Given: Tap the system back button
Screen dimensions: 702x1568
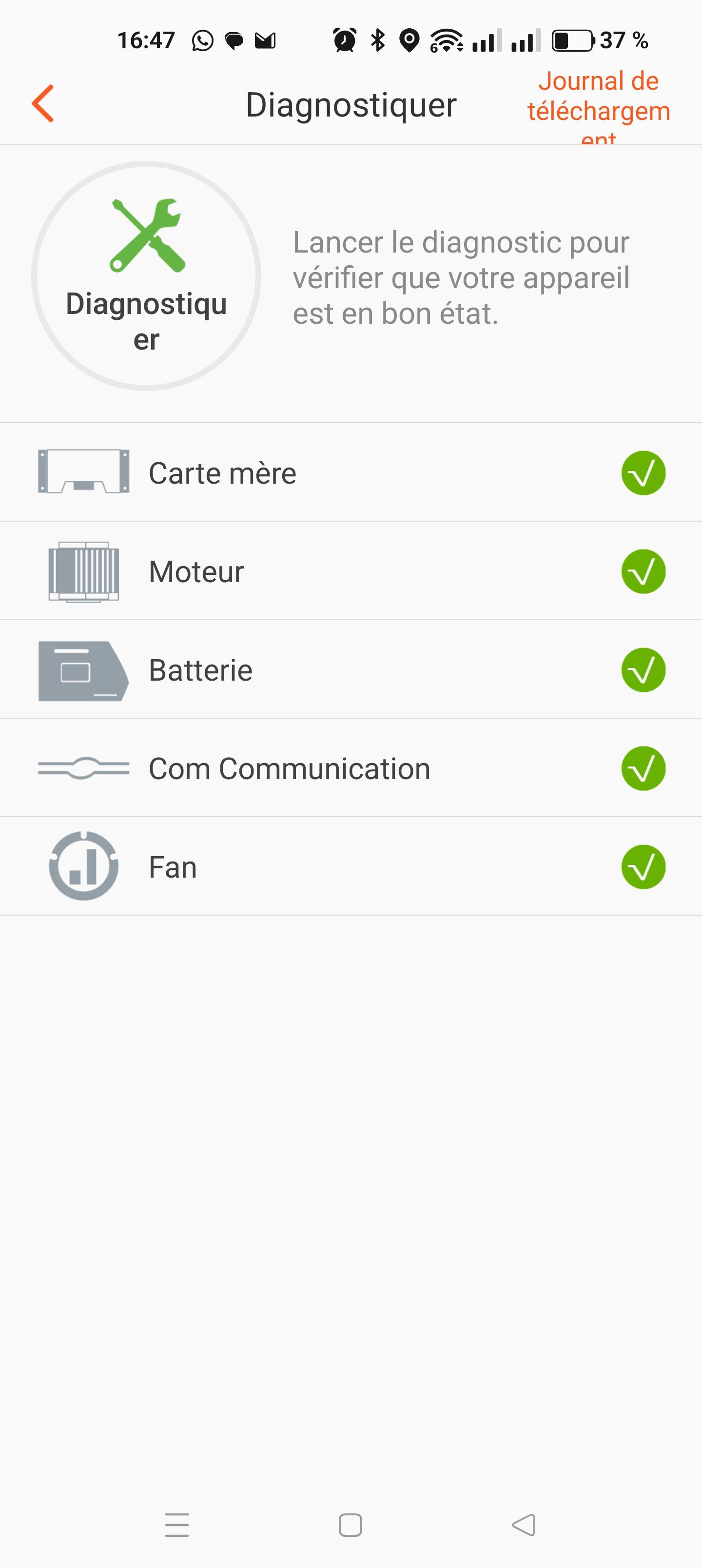Looking at the screenshot, I should (524, 1525).
